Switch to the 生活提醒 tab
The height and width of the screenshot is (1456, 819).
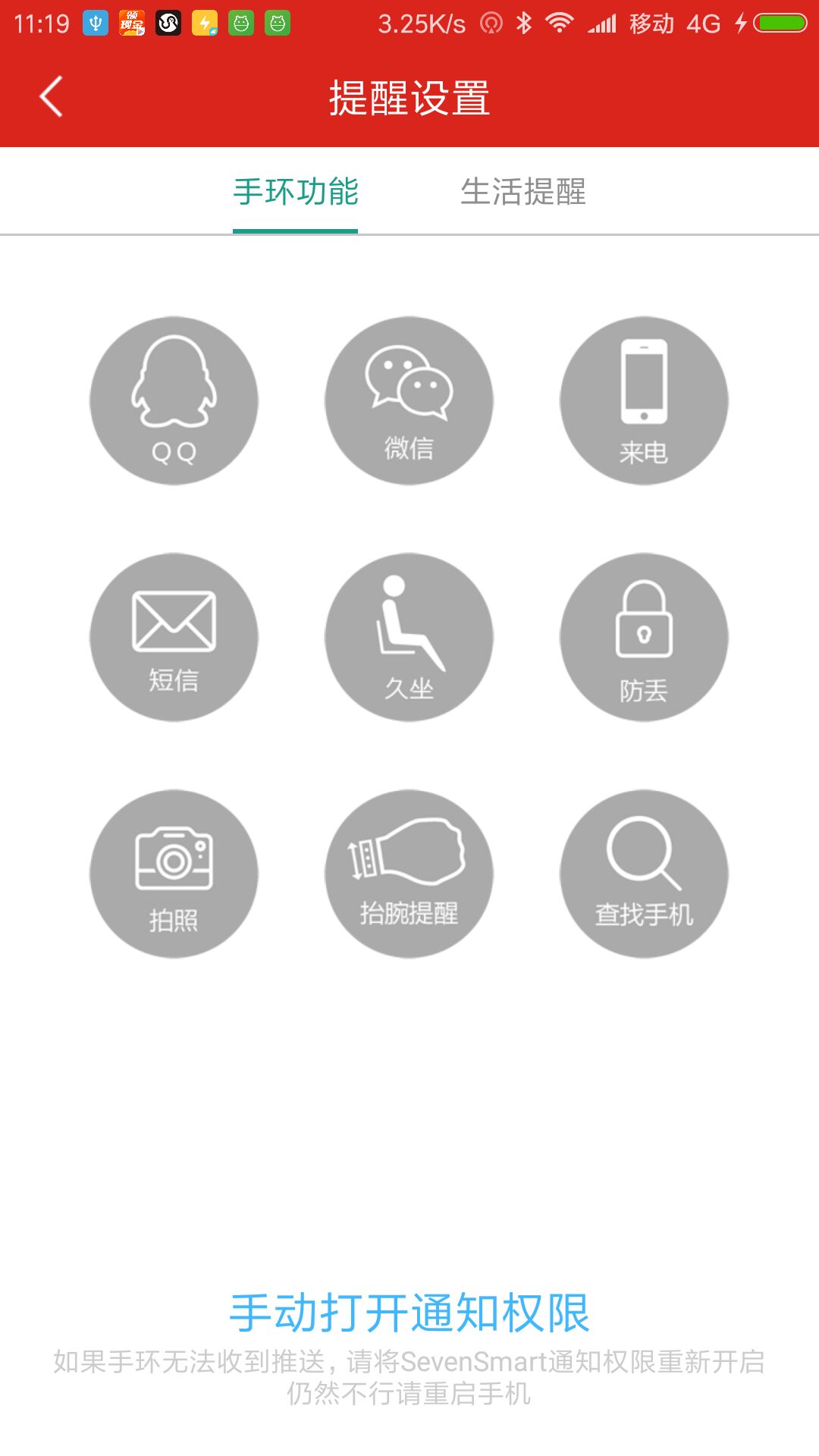click(523, 192)
